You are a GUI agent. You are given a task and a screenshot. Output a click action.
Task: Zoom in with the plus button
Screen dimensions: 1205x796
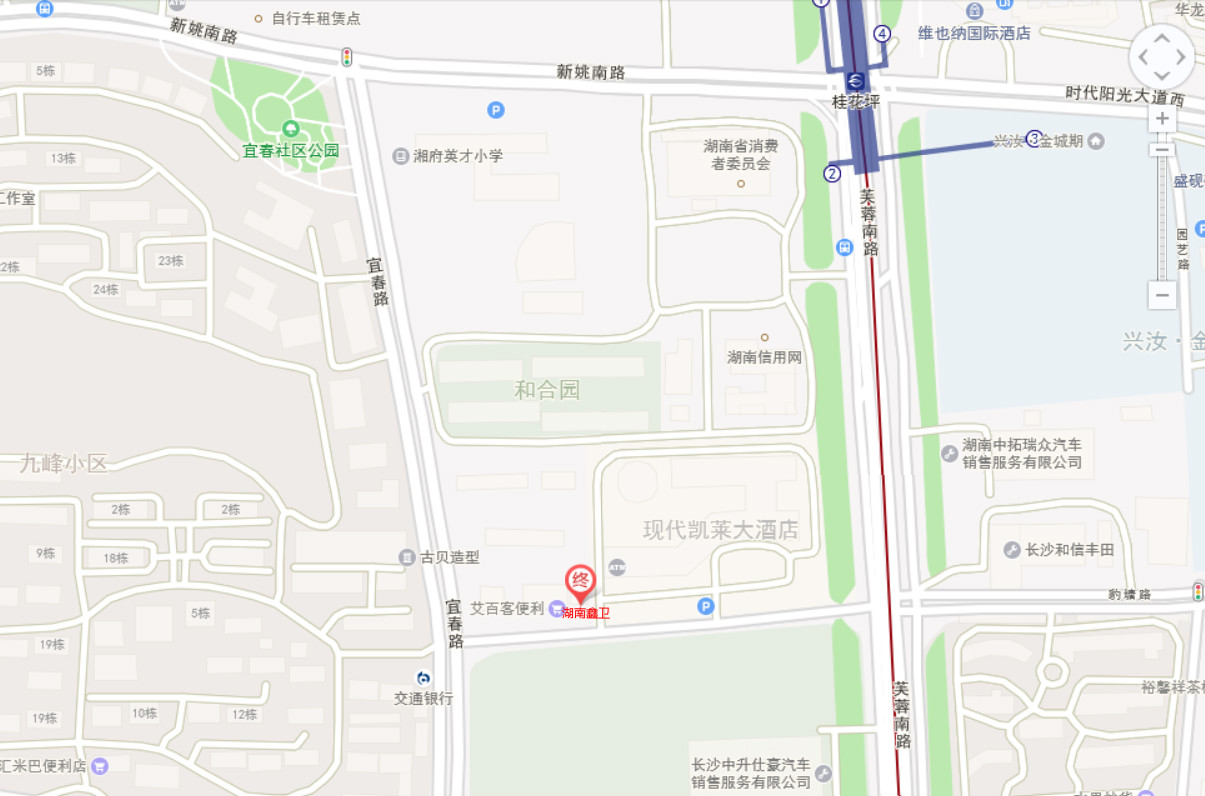click(x=1162, y=118)
